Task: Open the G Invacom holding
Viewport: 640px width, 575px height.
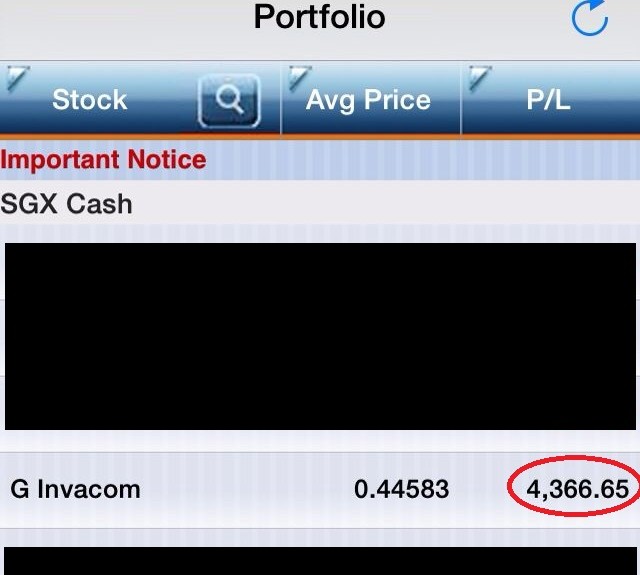Action: tap(76, 489)
